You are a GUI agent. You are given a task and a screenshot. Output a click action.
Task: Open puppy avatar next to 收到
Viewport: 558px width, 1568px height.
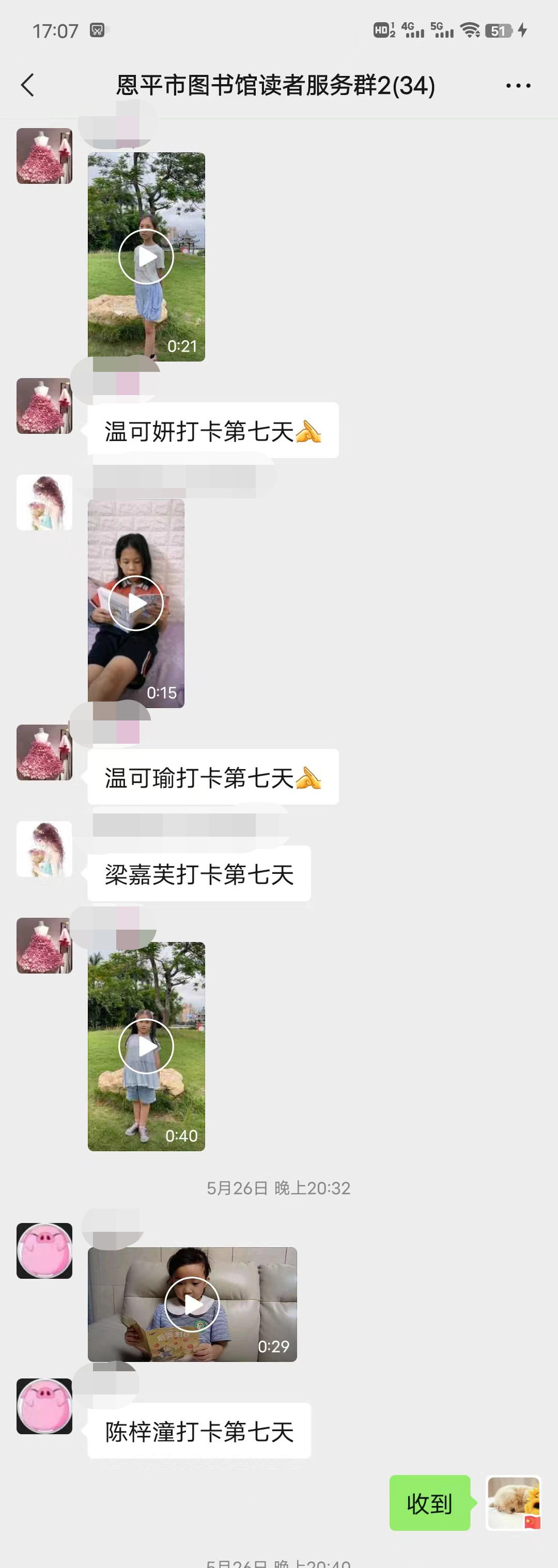coord(514,1503)
